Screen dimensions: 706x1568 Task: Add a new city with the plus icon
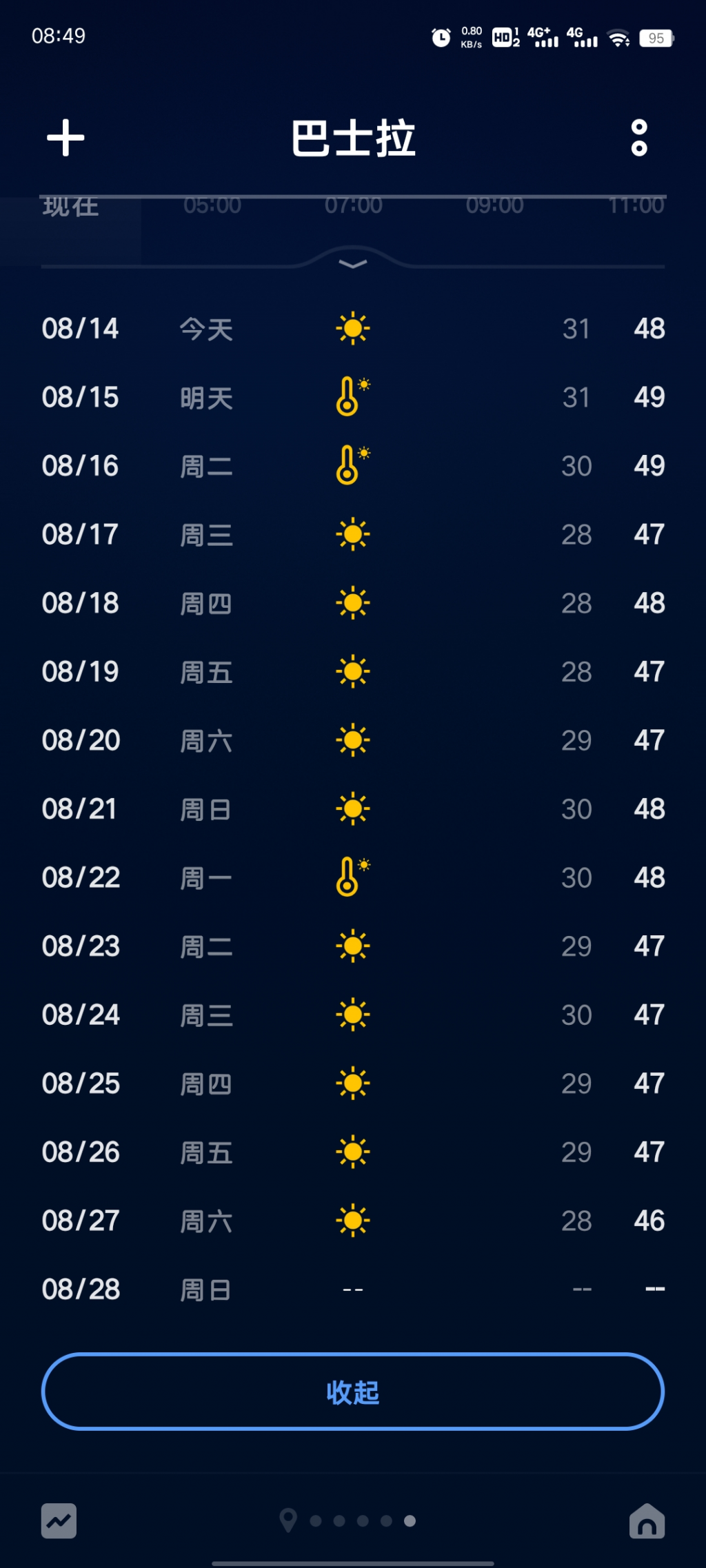point(65,138)
